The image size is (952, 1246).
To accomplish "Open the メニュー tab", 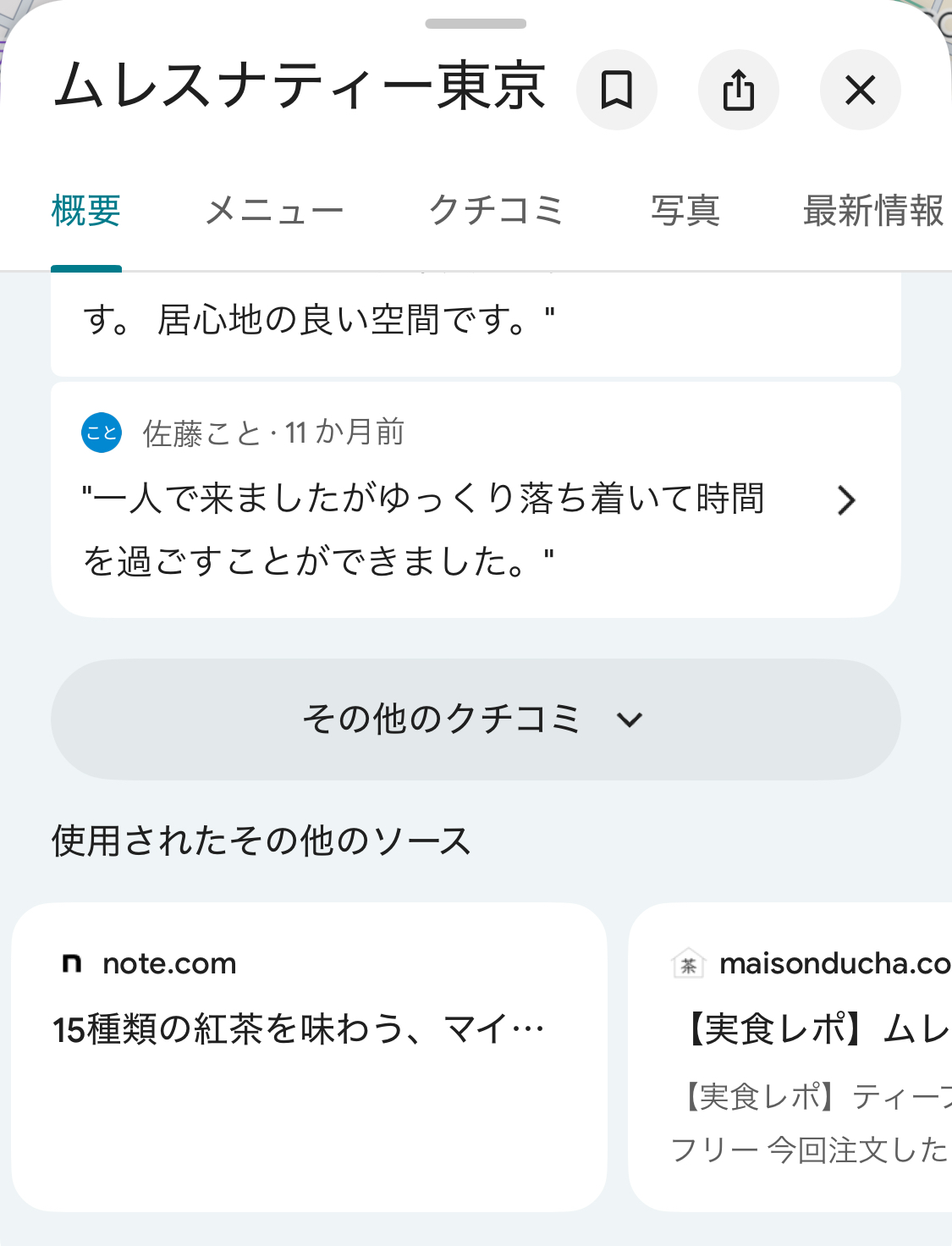I will (274, 212).
